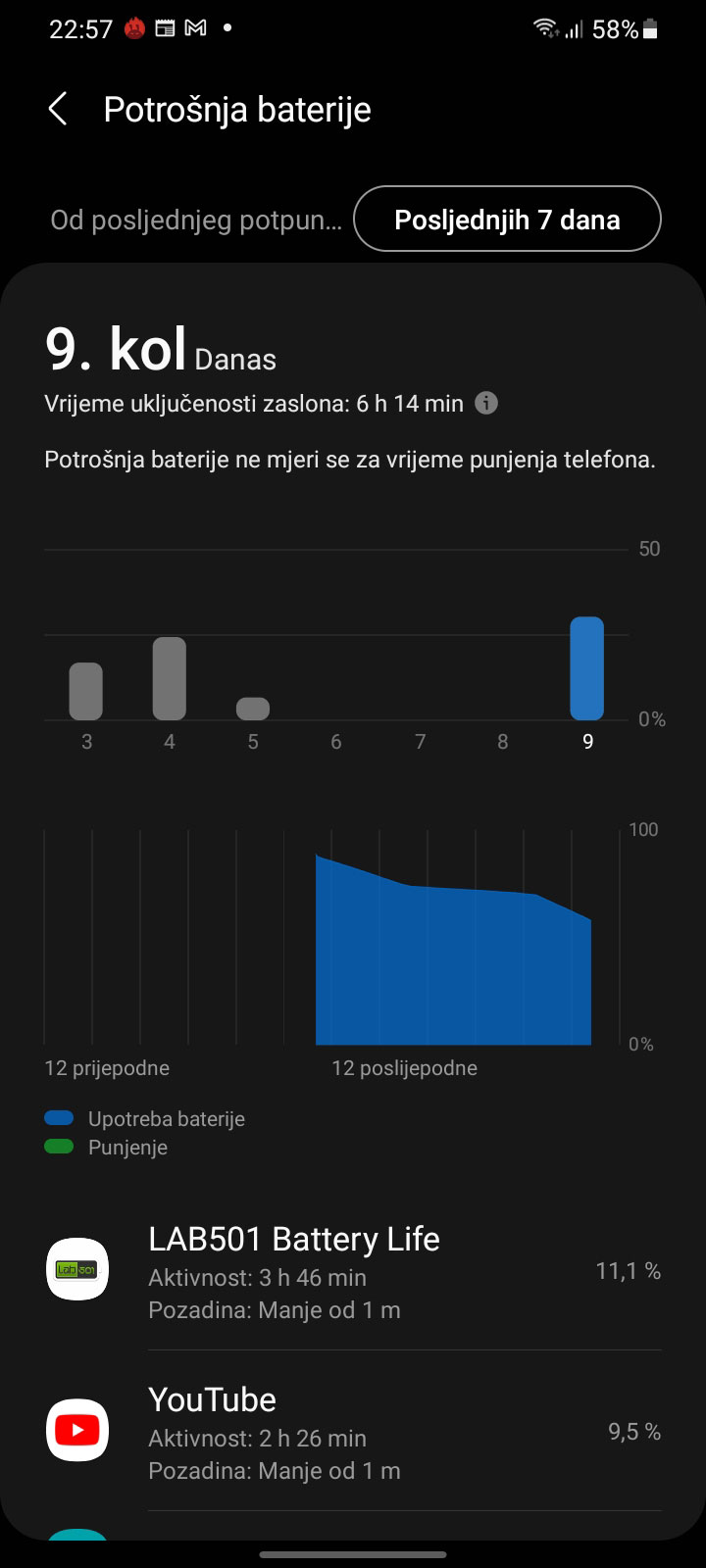The height and width of the screenshot is (1568, 706).
Task: Go back from Potrošnja baterije
Action: tap(58, 109)
